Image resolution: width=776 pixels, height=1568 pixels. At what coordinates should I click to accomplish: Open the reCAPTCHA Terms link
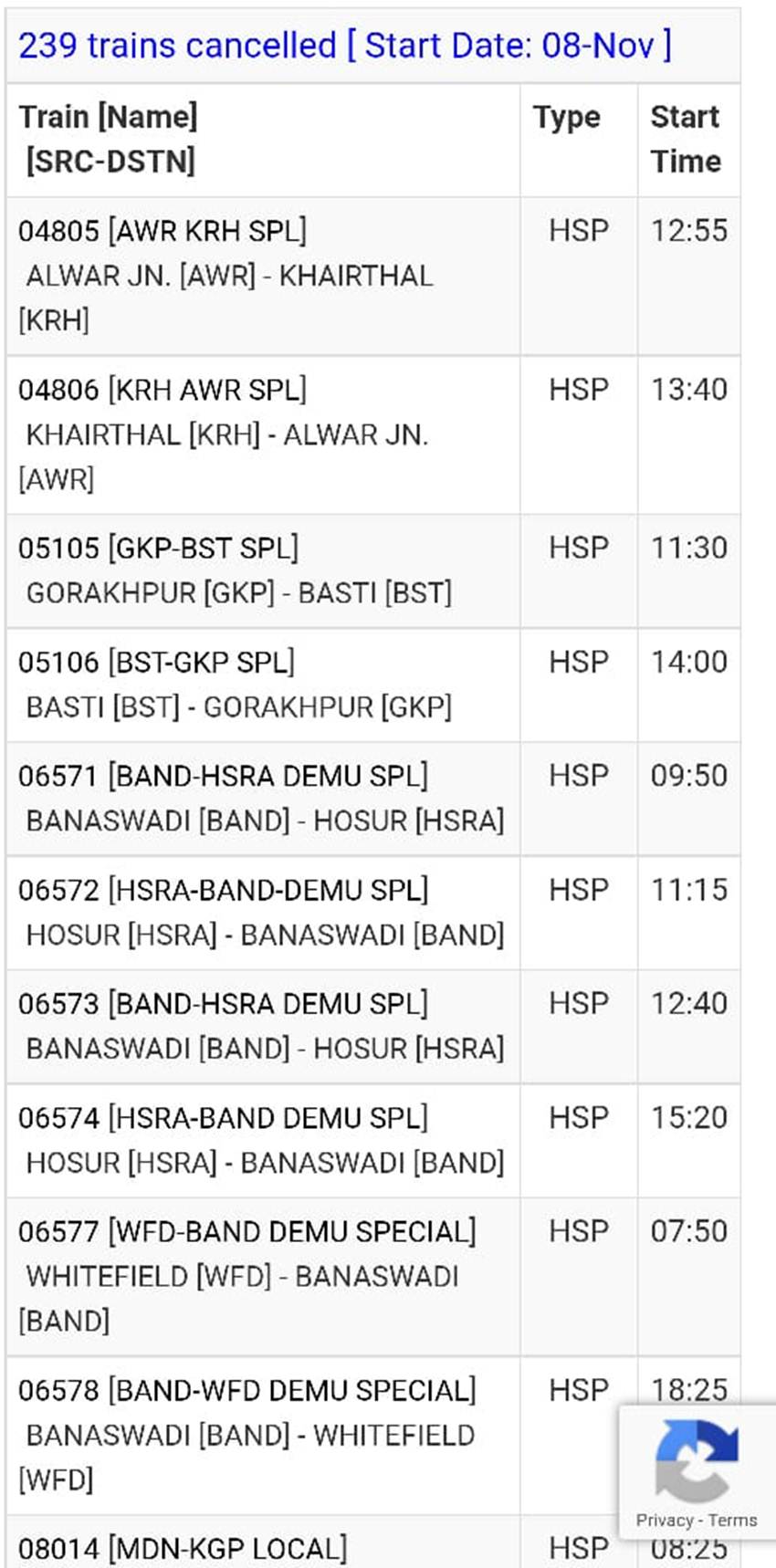click(732, 1520)
